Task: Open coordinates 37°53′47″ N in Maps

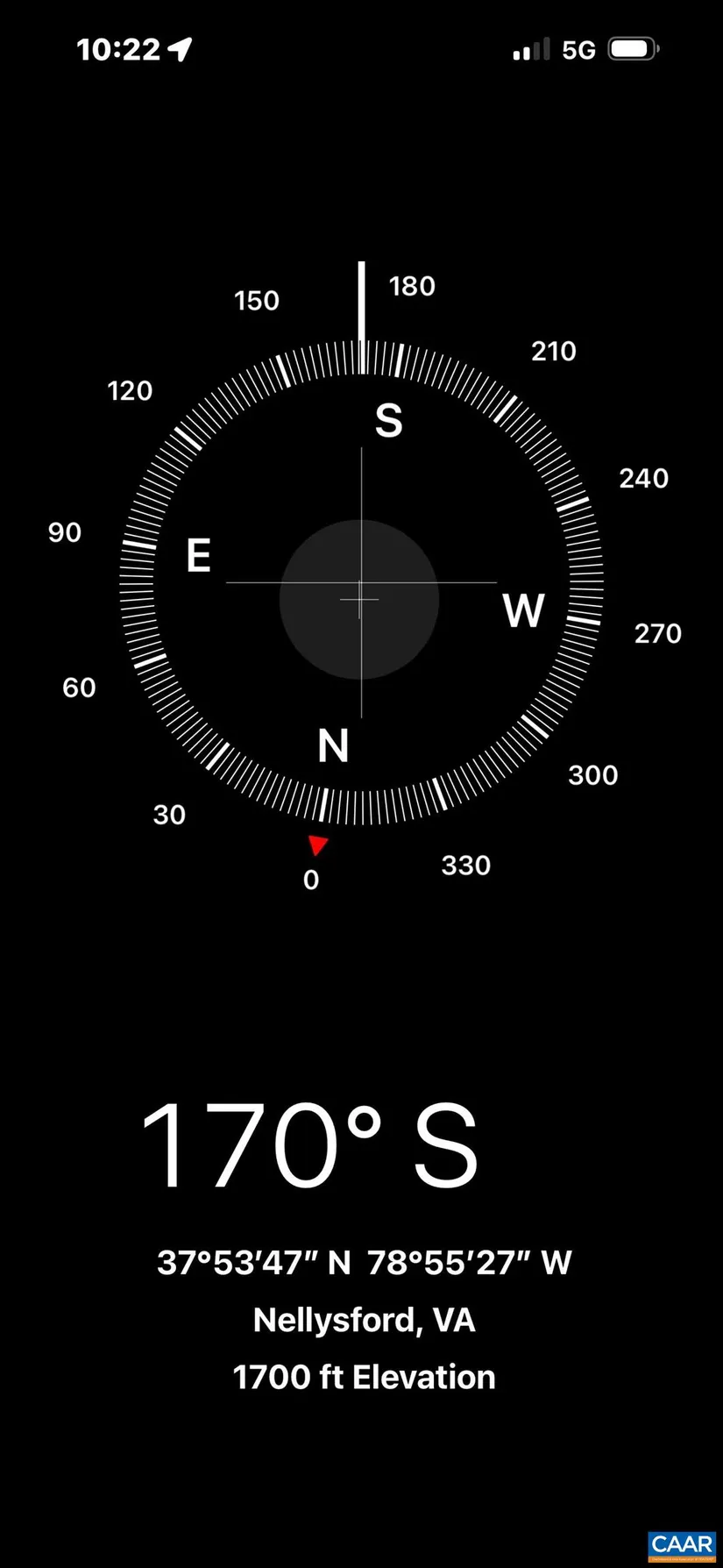Action: [364, 1263]
